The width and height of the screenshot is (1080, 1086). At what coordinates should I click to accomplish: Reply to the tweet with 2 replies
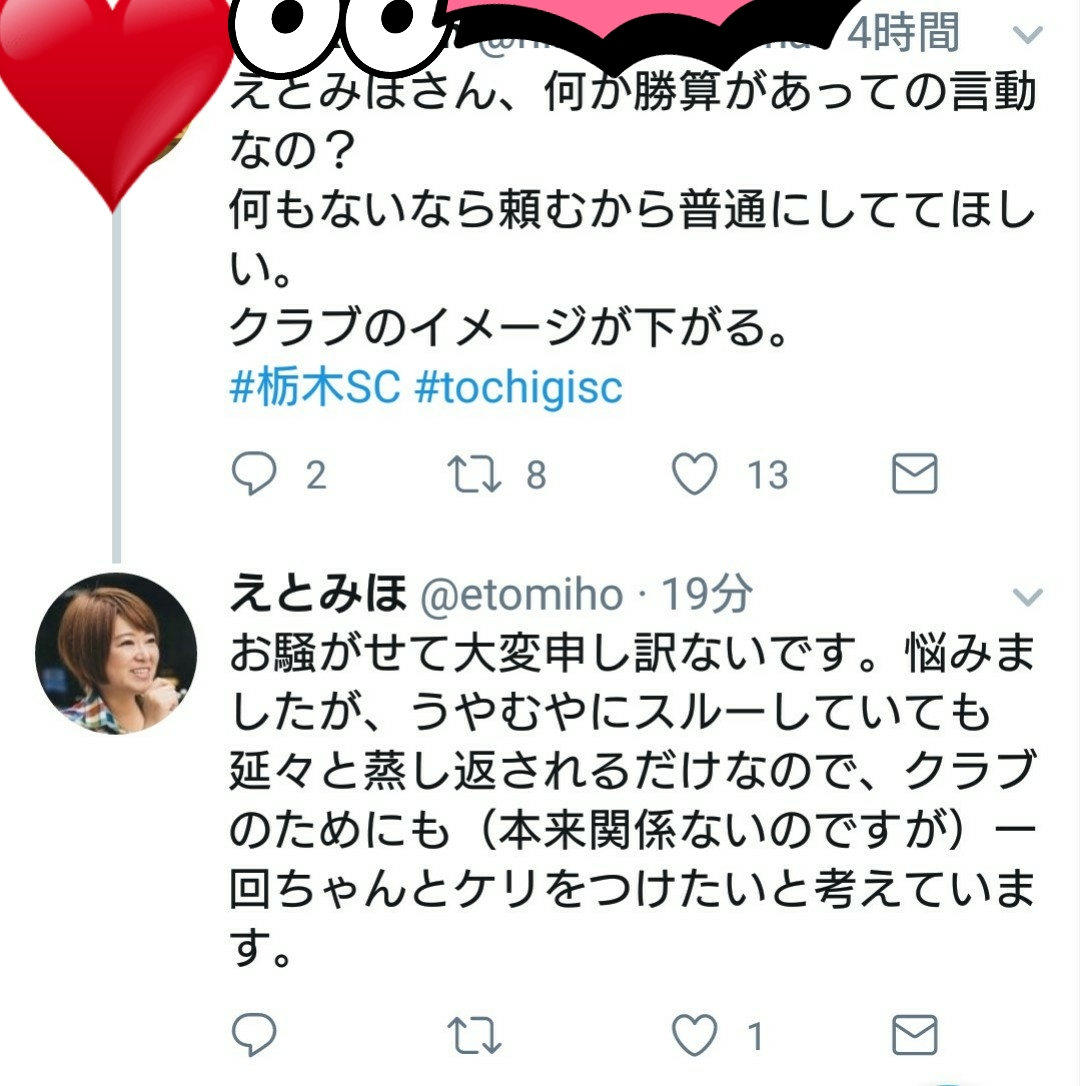coord(254,474)
